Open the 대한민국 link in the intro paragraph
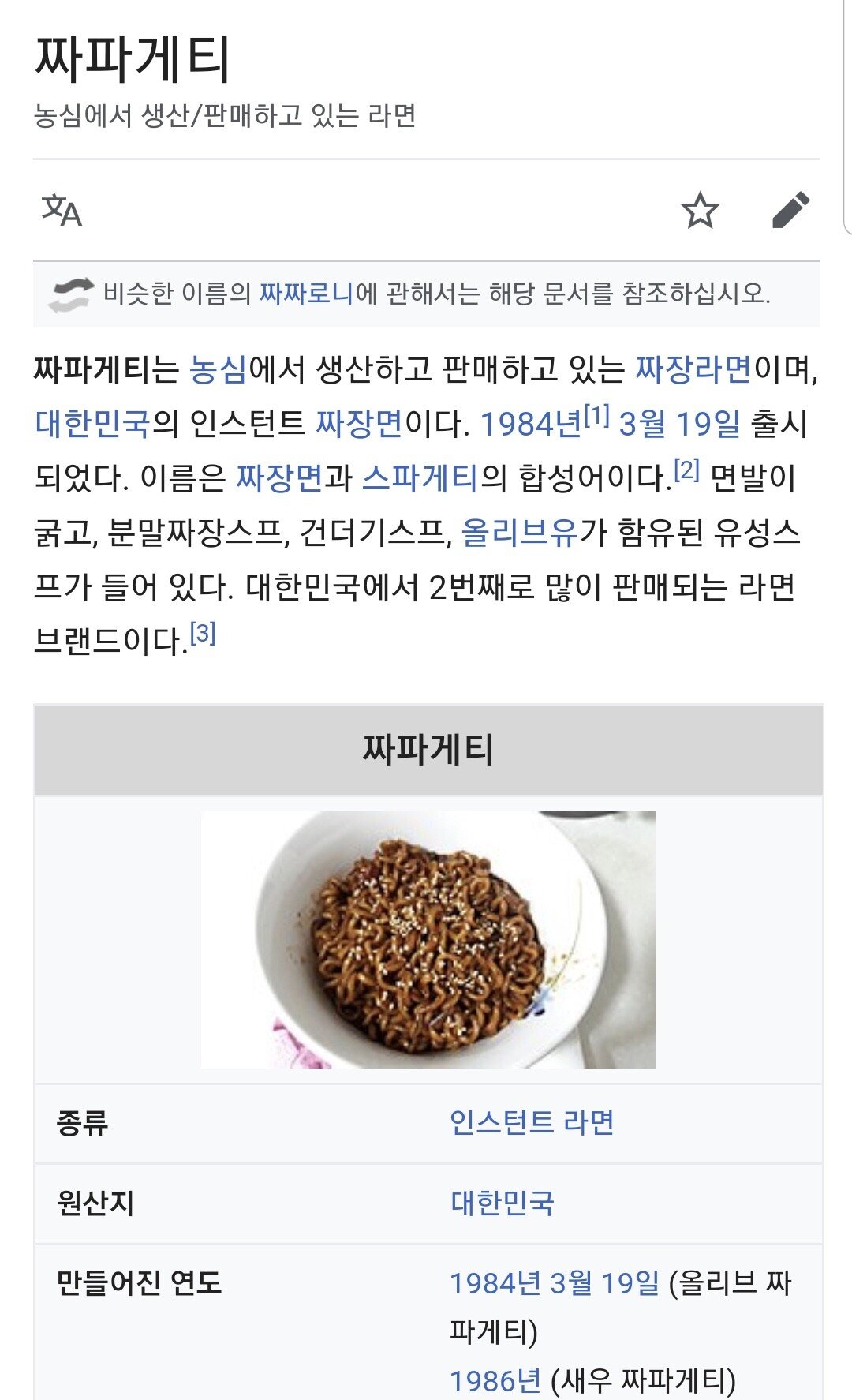The height and width of the screenshot is (1400, 852). tap(92, 424)
